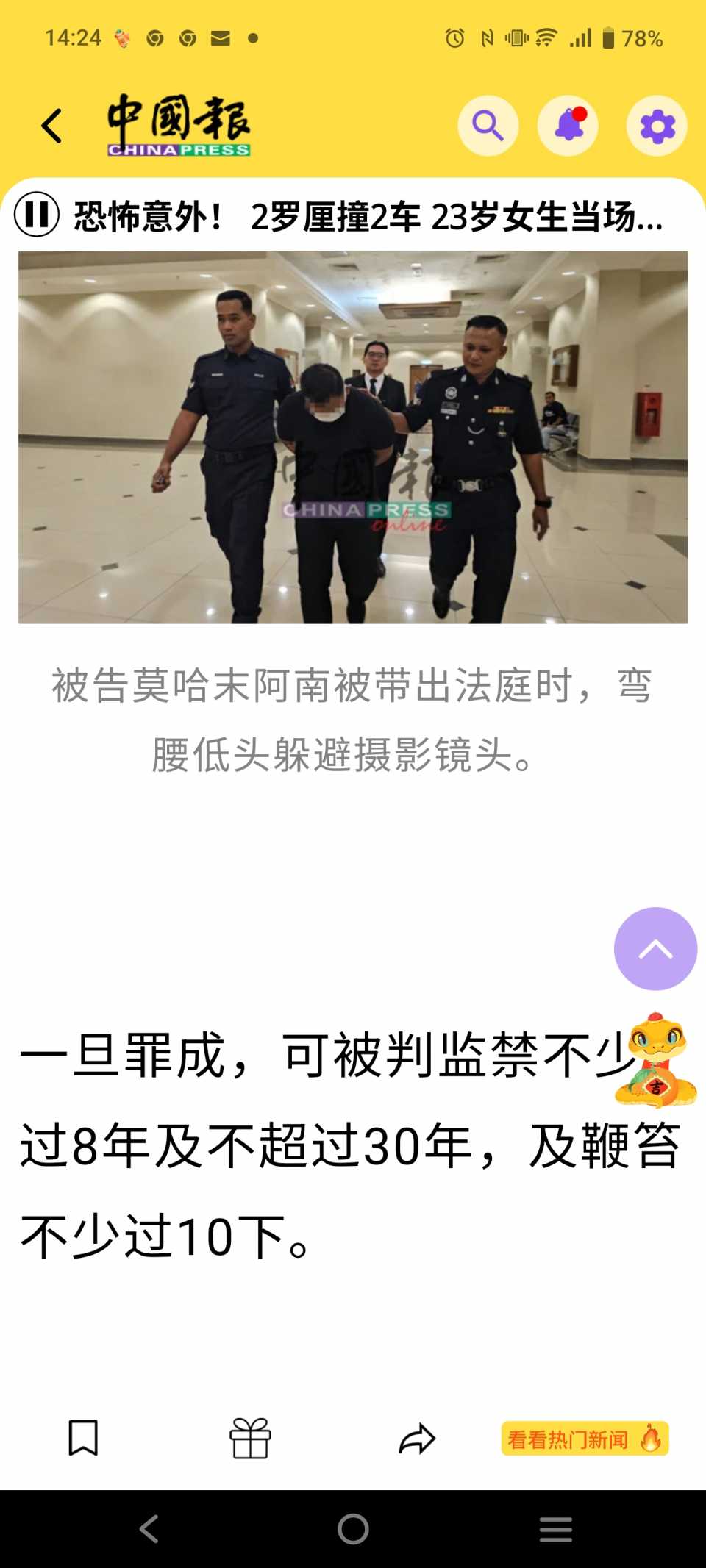Open the ticker headline about 2罗厘撞2车
This screenshot has width=706, height=1568.
[368, 217]
